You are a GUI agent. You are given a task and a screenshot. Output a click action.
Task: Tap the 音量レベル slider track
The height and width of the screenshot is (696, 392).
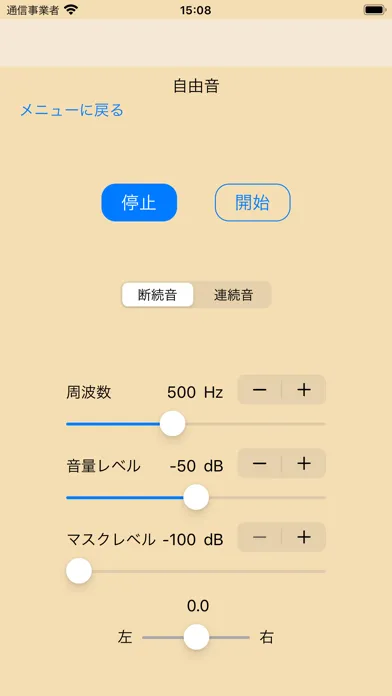(196, 498)
